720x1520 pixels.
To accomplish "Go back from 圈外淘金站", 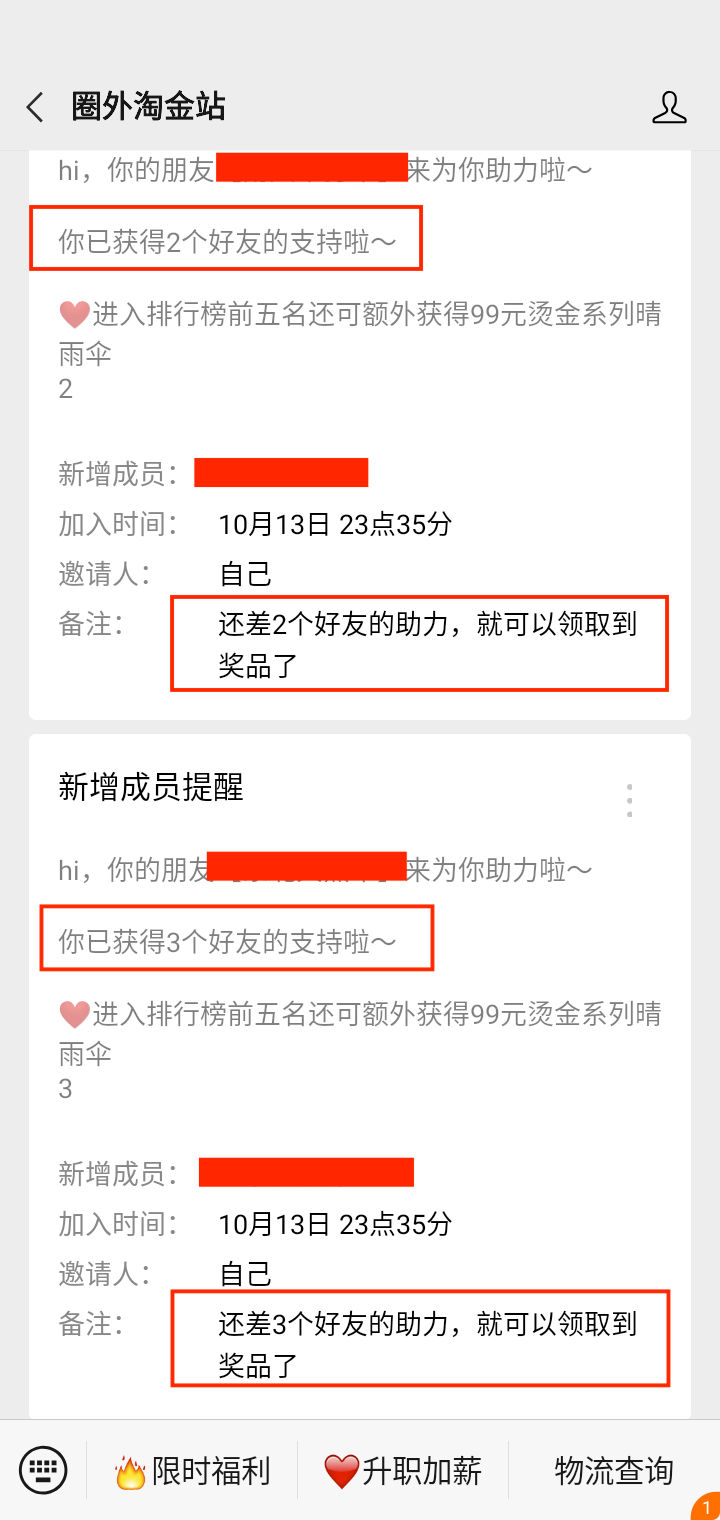I will click(36, 107).
